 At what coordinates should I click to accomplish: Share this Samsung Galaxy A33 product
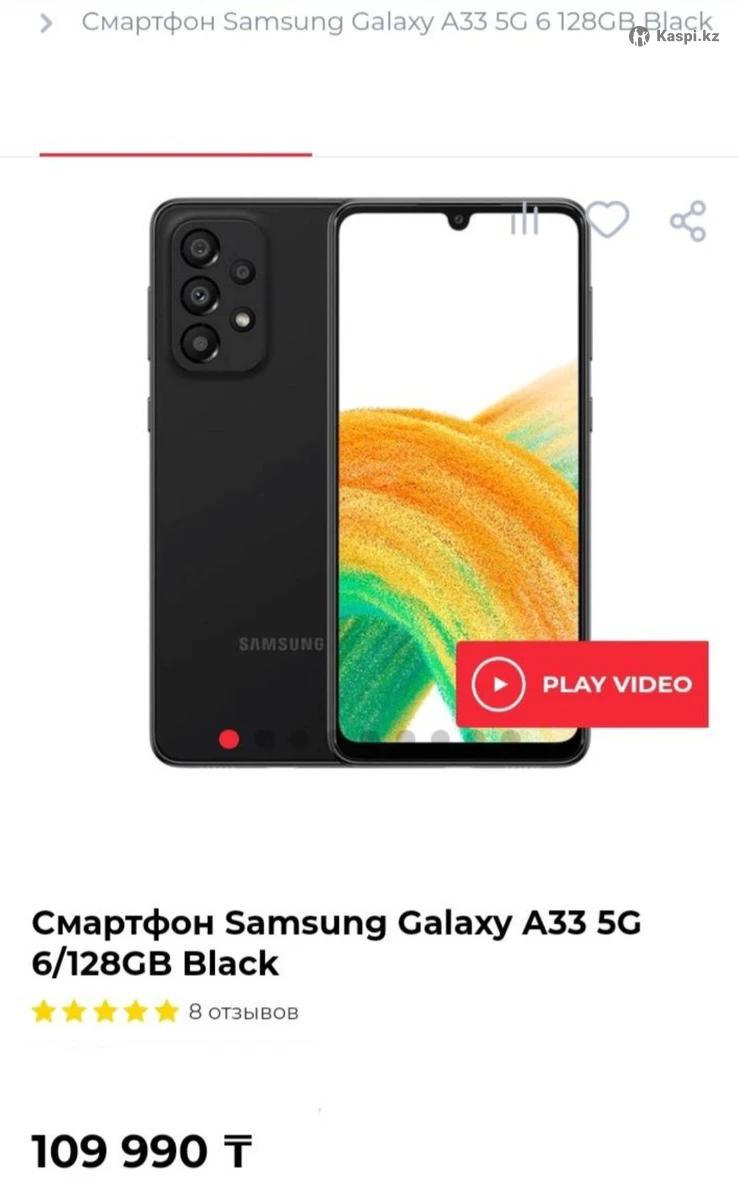click(688, 221)
